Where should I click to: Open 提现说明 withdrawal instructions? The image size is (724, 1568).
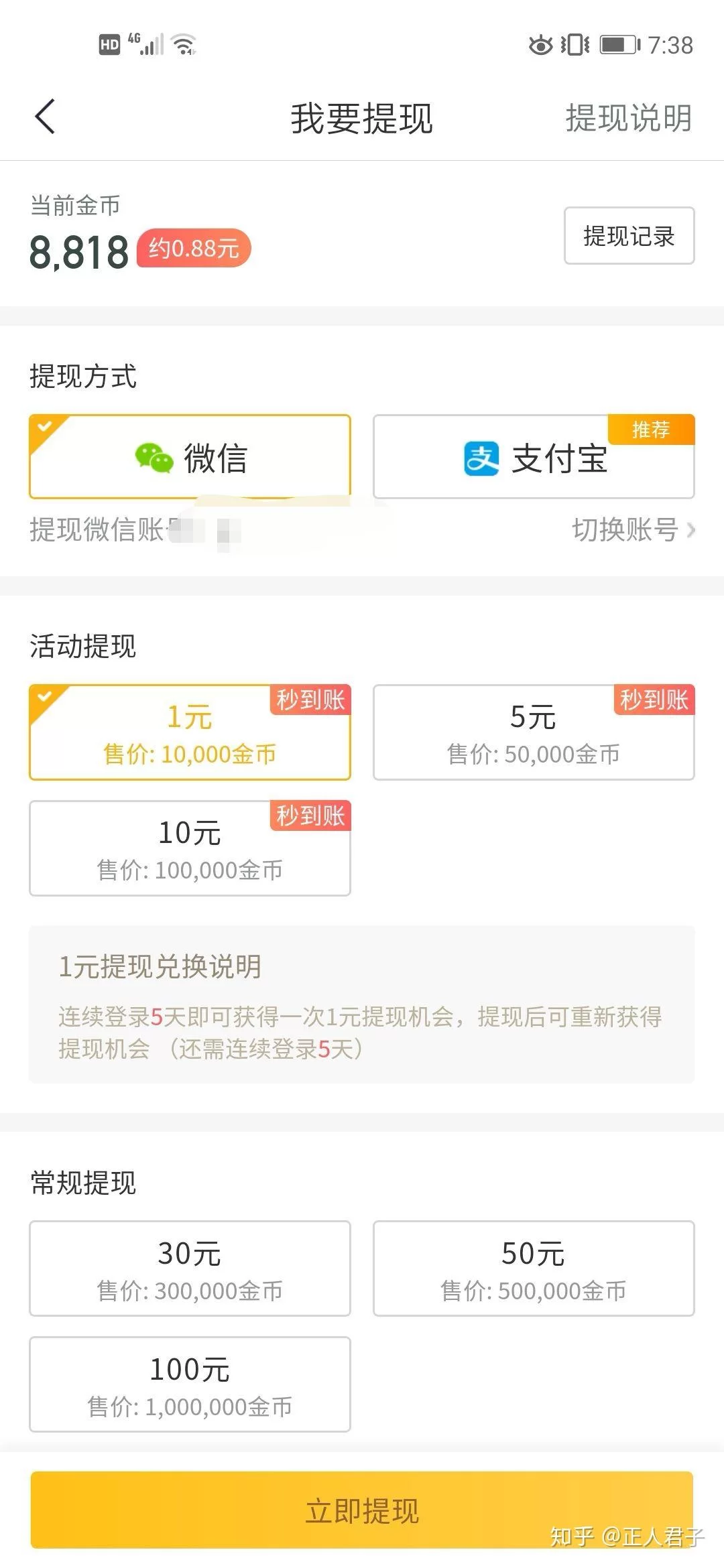[x=628, y=119]
